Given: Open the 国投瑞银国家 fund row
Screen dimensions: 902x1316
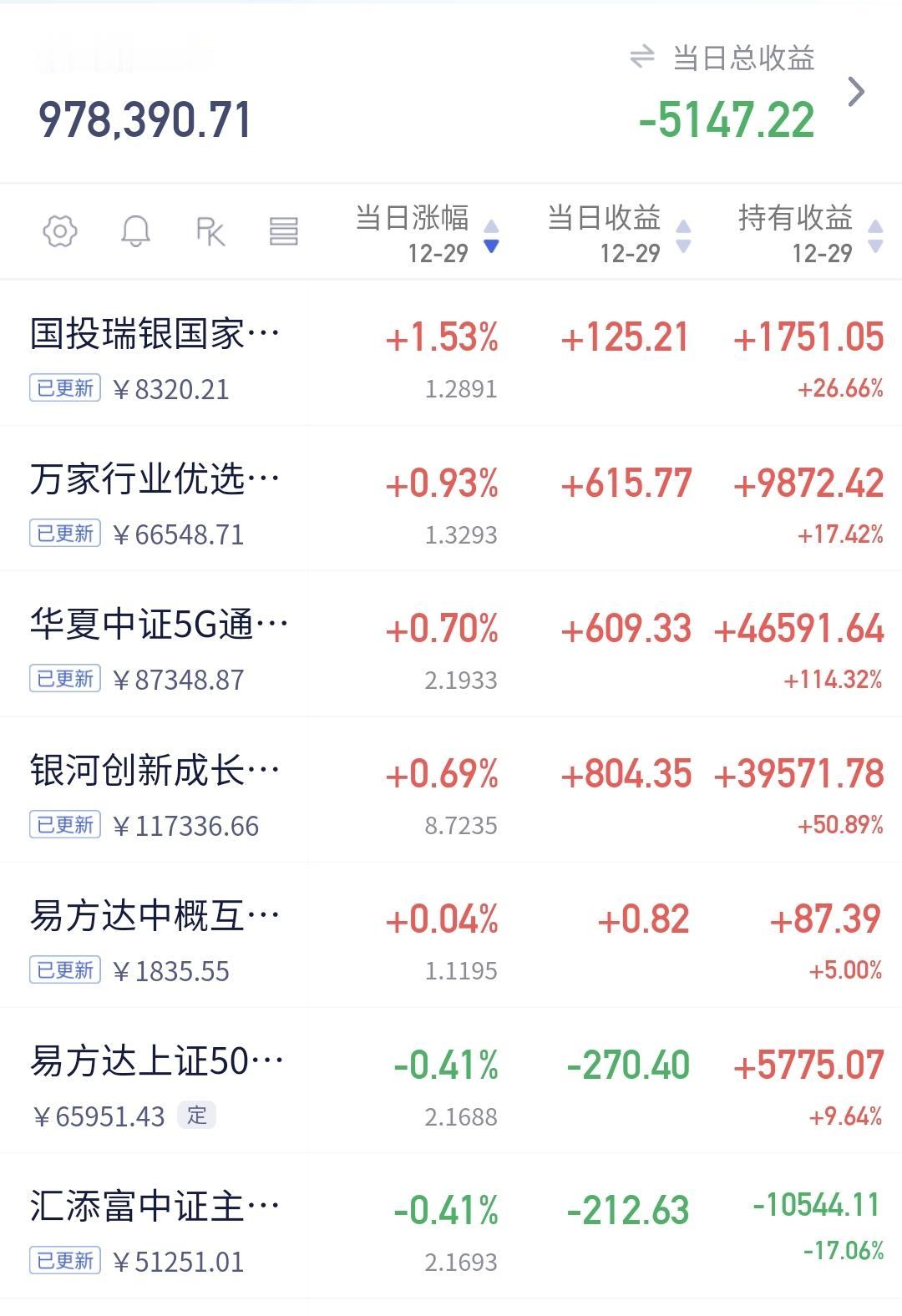Looking at the screenshot, I should point(451,353).
